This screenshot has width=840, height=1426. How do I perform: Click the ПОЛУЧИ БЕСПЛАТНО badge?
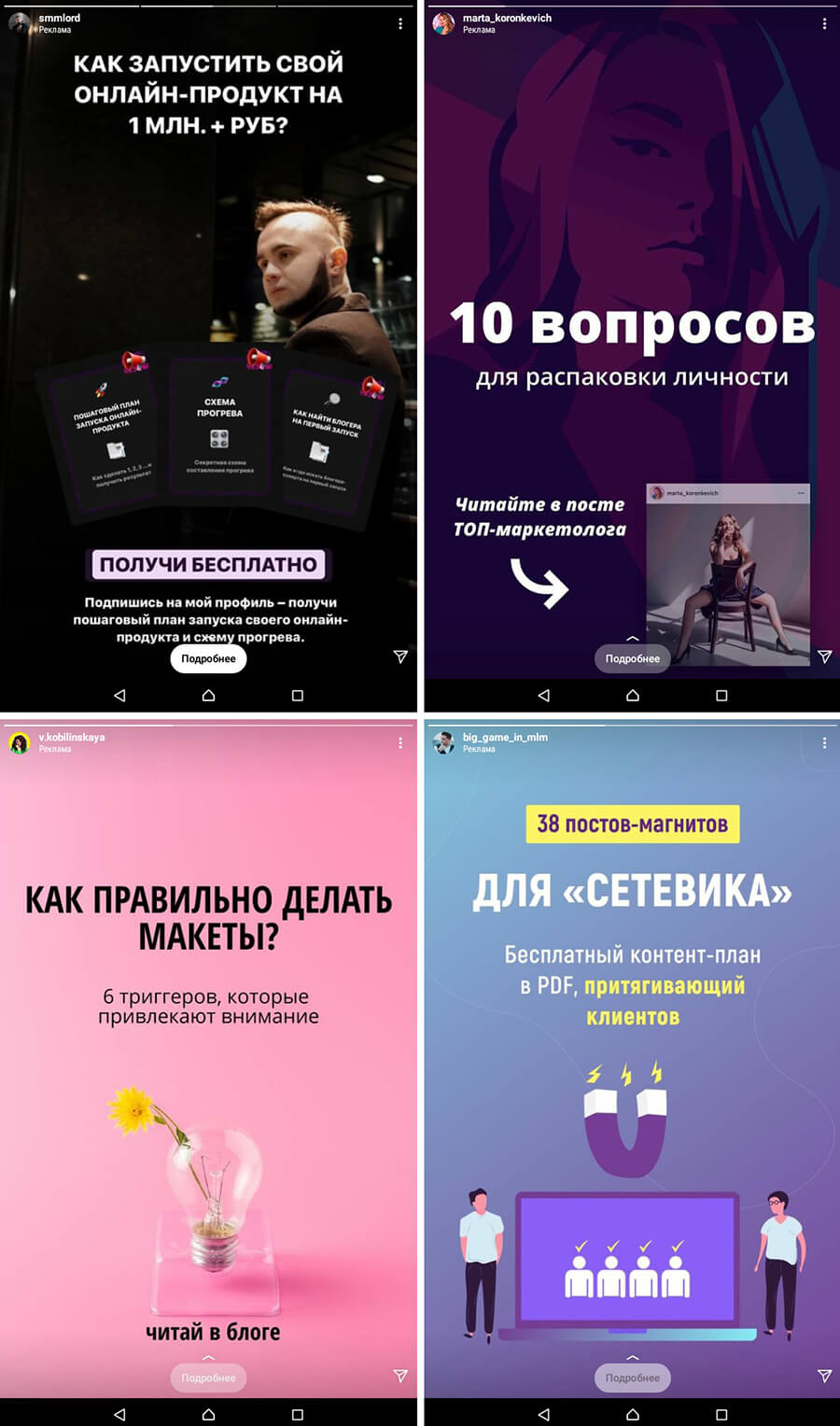coord(208,564)
